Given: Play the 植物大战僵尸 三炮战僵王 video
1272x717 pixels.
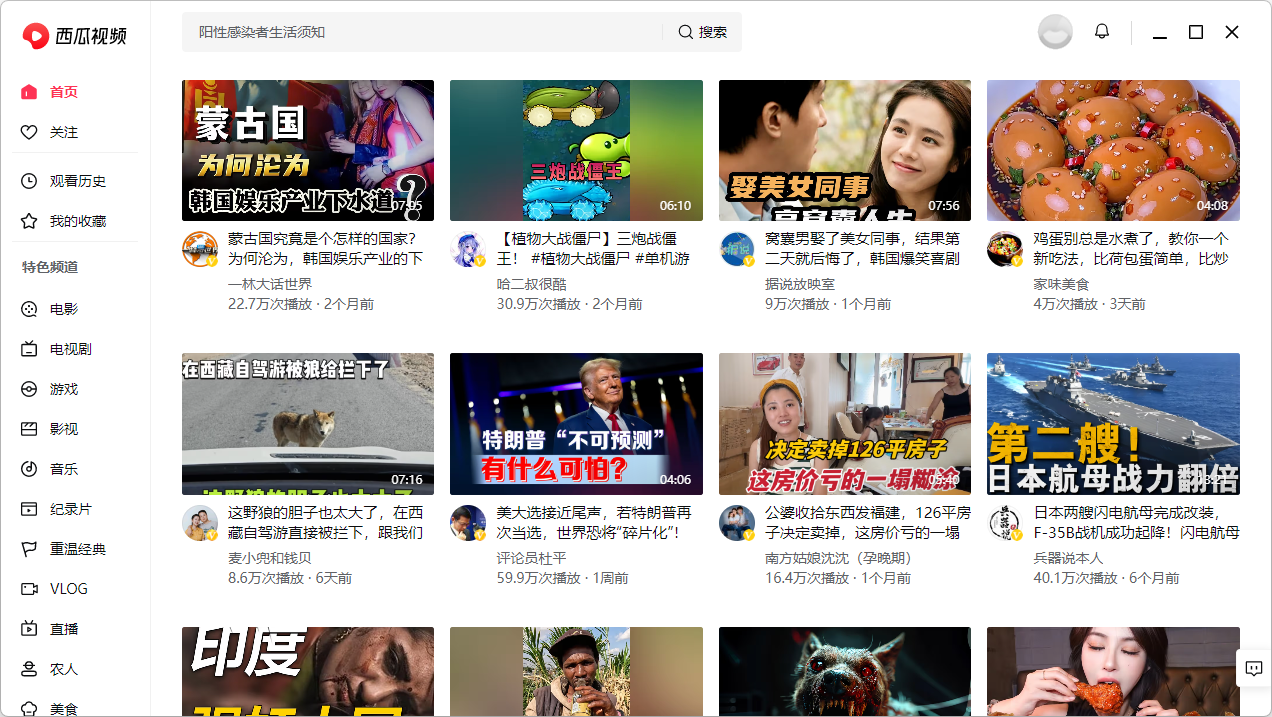Looking at the screenshot, I should (x=576, y=150).
